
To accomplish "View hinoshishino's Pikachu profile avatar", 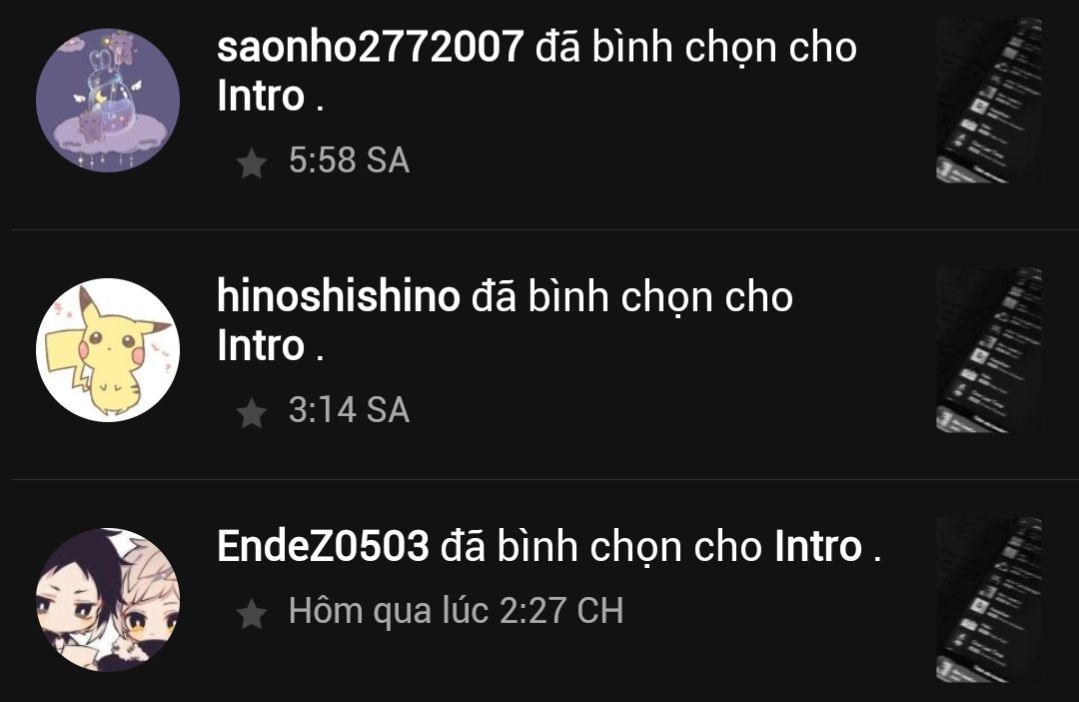I will click(x=108, y=349).
